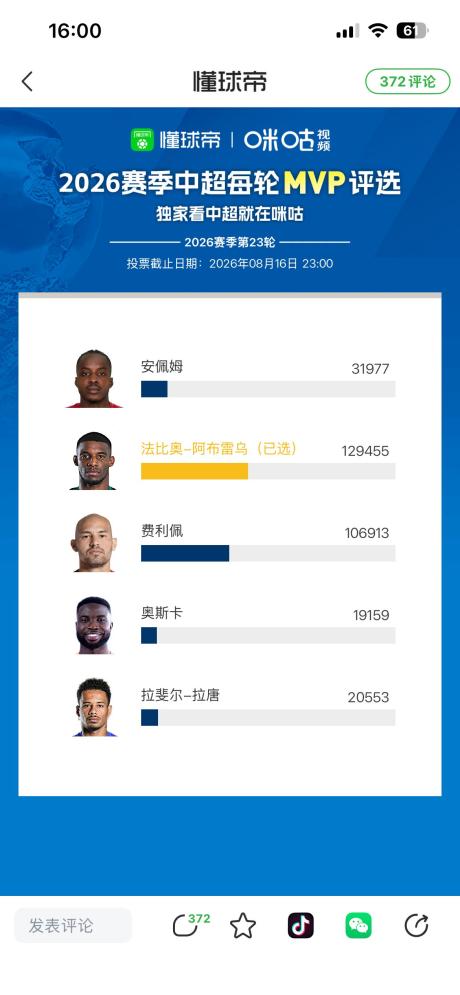Favorite this page with the star icon
Viewport: 460px width, 995px height.
(242, 926)
